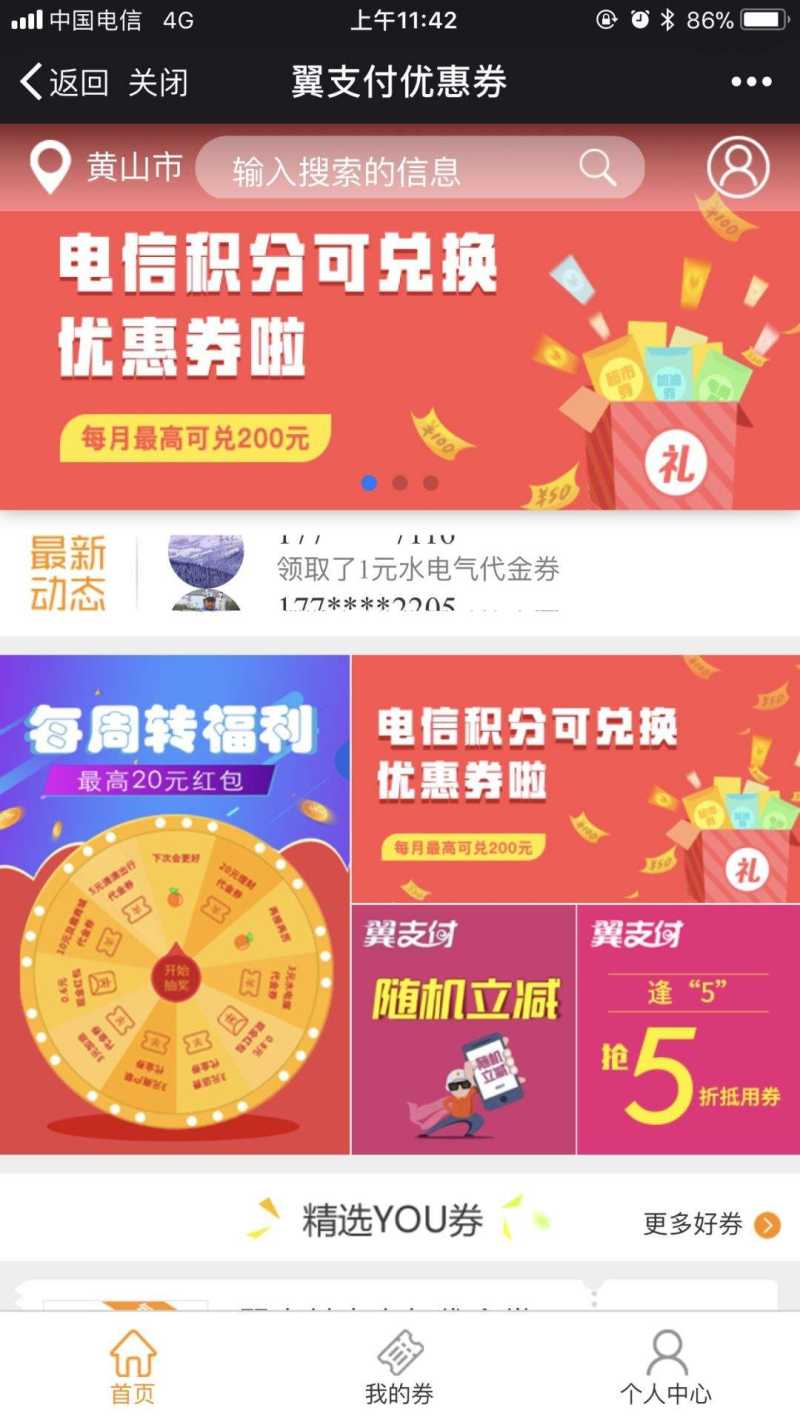Open the 逢5抢5折抵用券 tile
This screenshot has width=800, height=1422.
point(688,1030)
